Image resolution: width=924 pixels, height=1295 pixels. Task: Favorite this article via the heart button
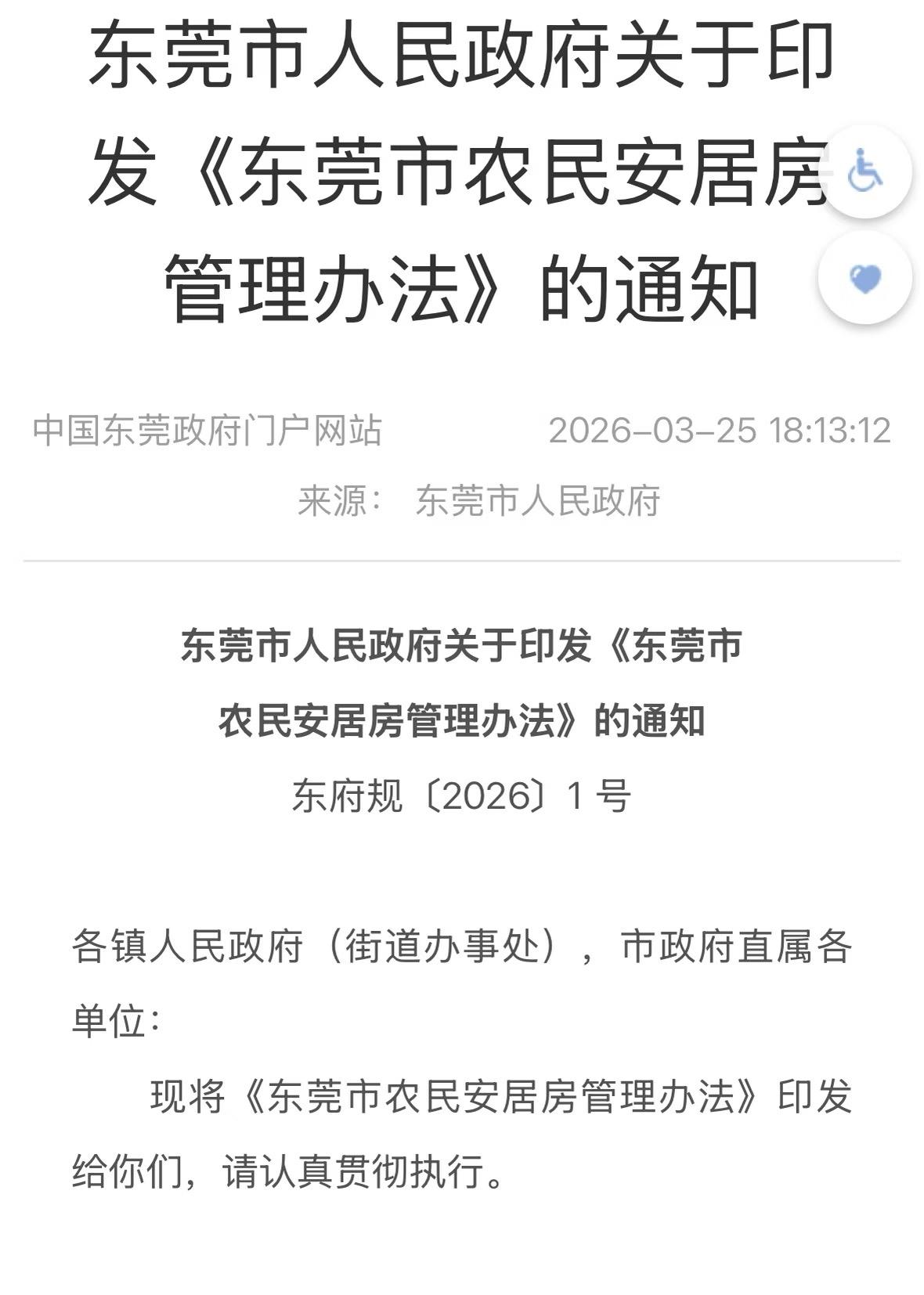865,279
